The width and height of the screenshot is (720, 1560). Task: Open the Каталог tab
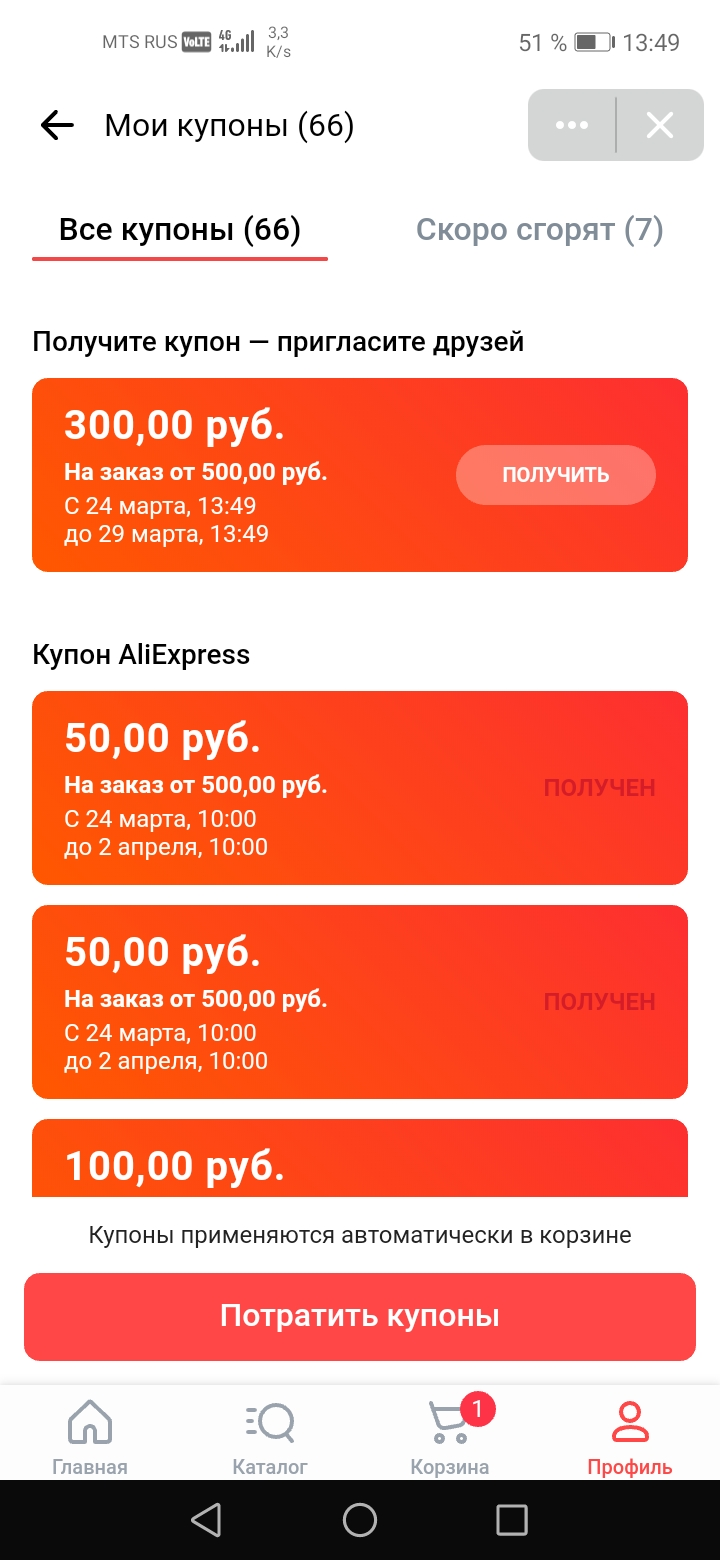point(270,1438)
